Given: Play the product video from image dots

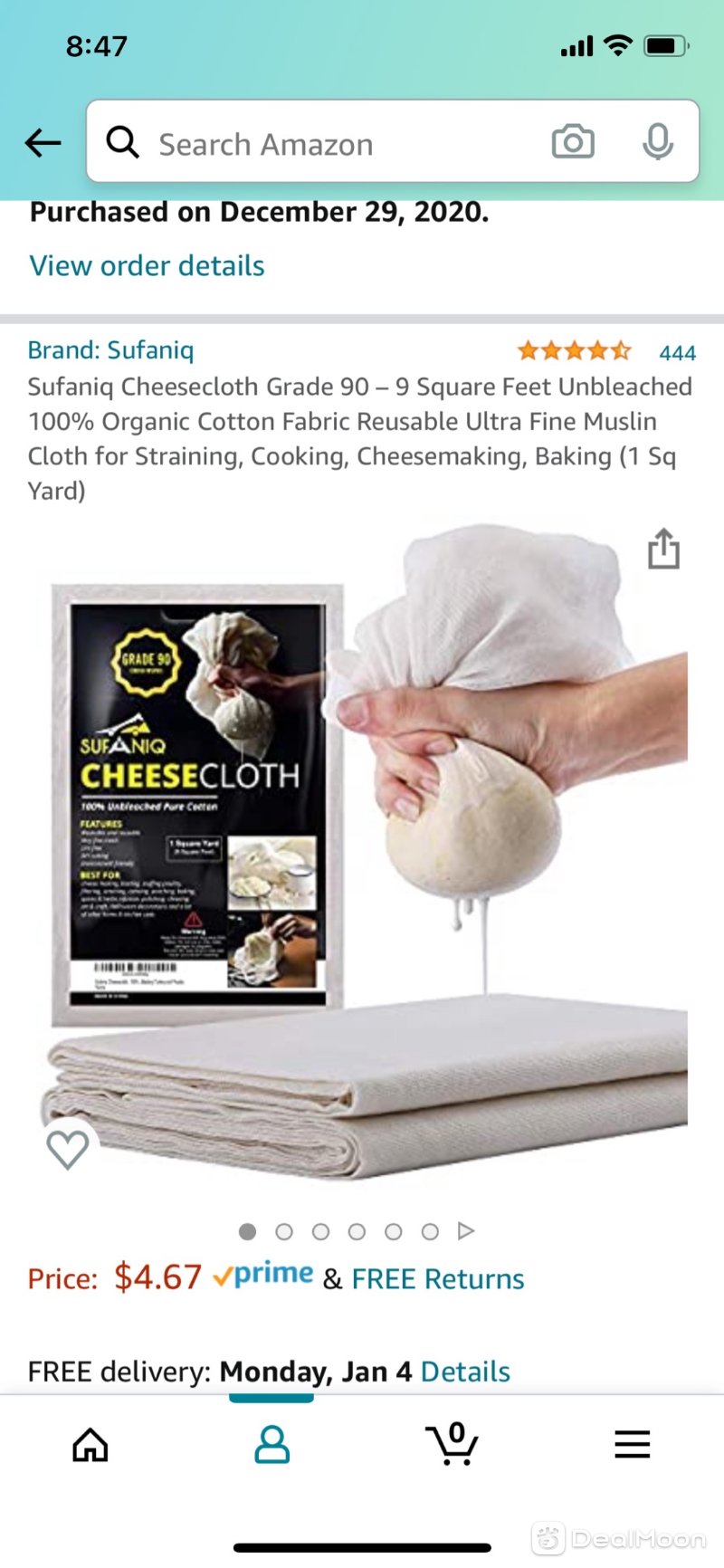Looking at the screenshot, I should click(x=466, y=1231).
